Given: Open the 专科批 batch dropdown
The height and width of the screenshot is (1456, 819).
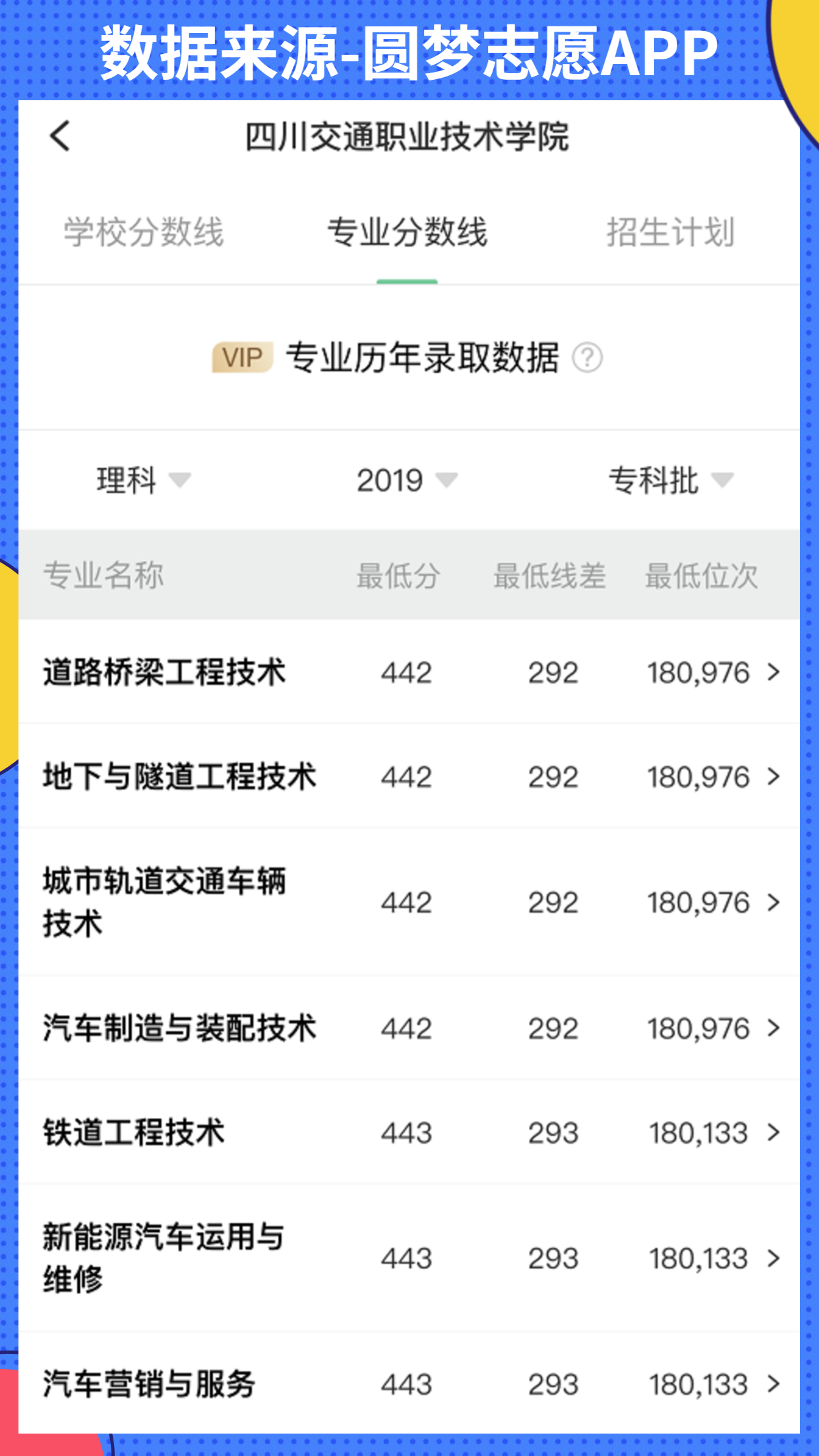Looking at the screenshot, I should (x=667, y=481).
